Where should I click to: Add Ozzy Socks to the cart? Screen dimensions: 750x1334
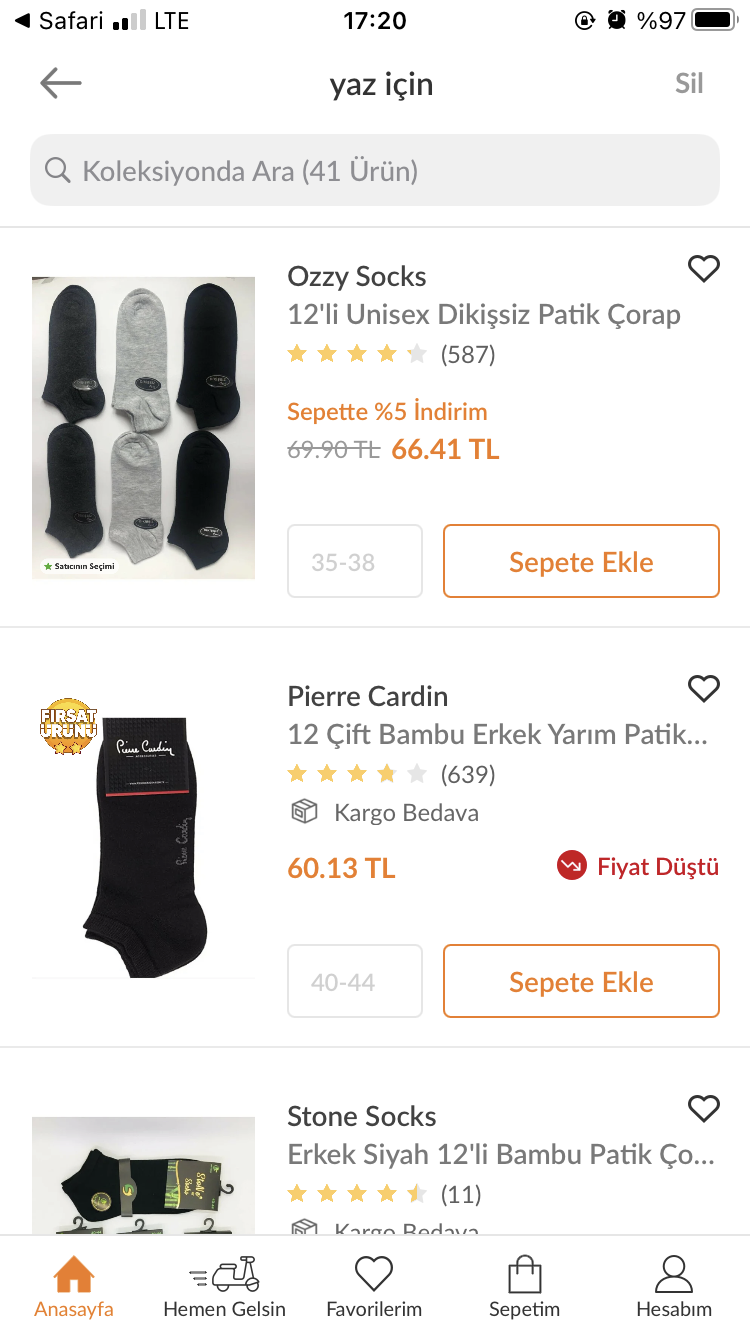point(581,562)
